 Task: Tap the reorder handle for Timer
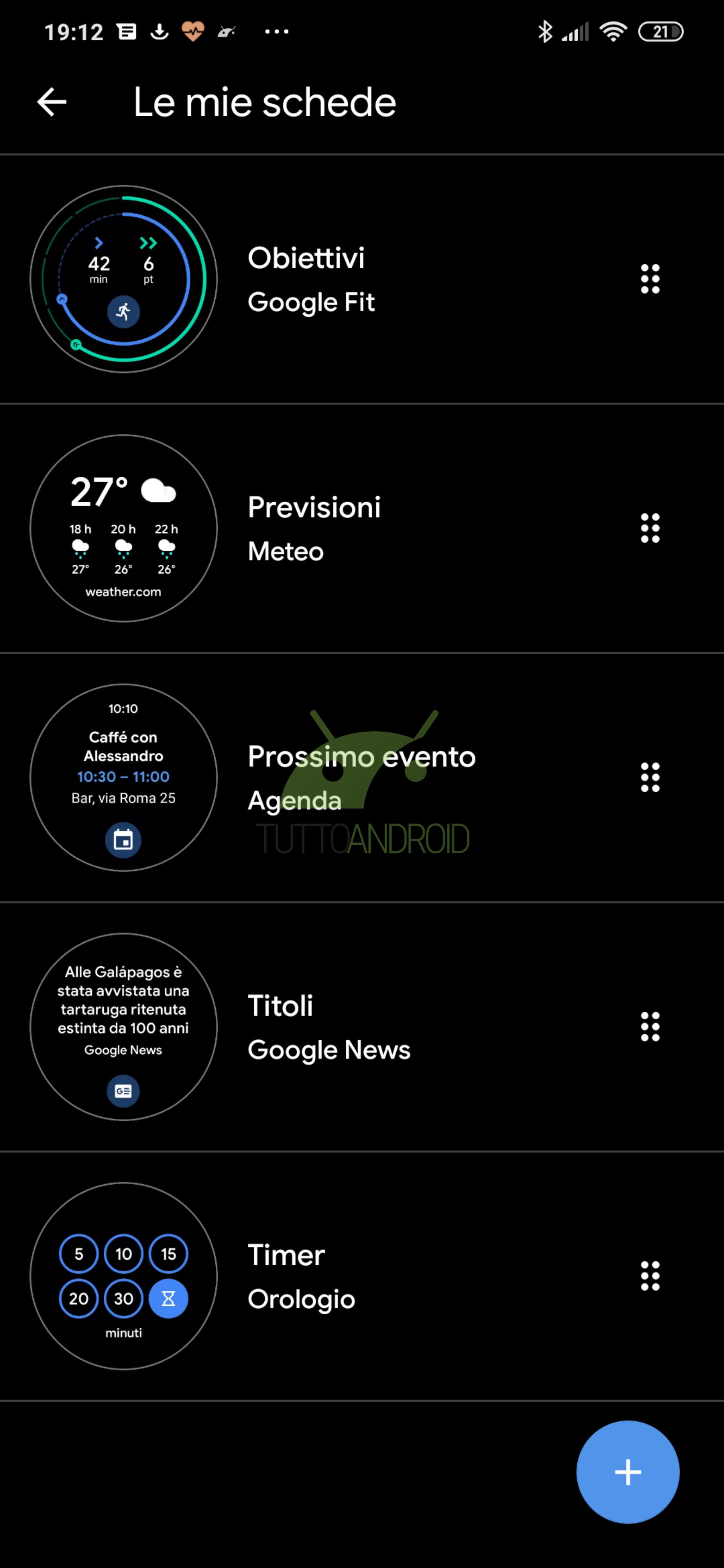[x=650, y=1276]
